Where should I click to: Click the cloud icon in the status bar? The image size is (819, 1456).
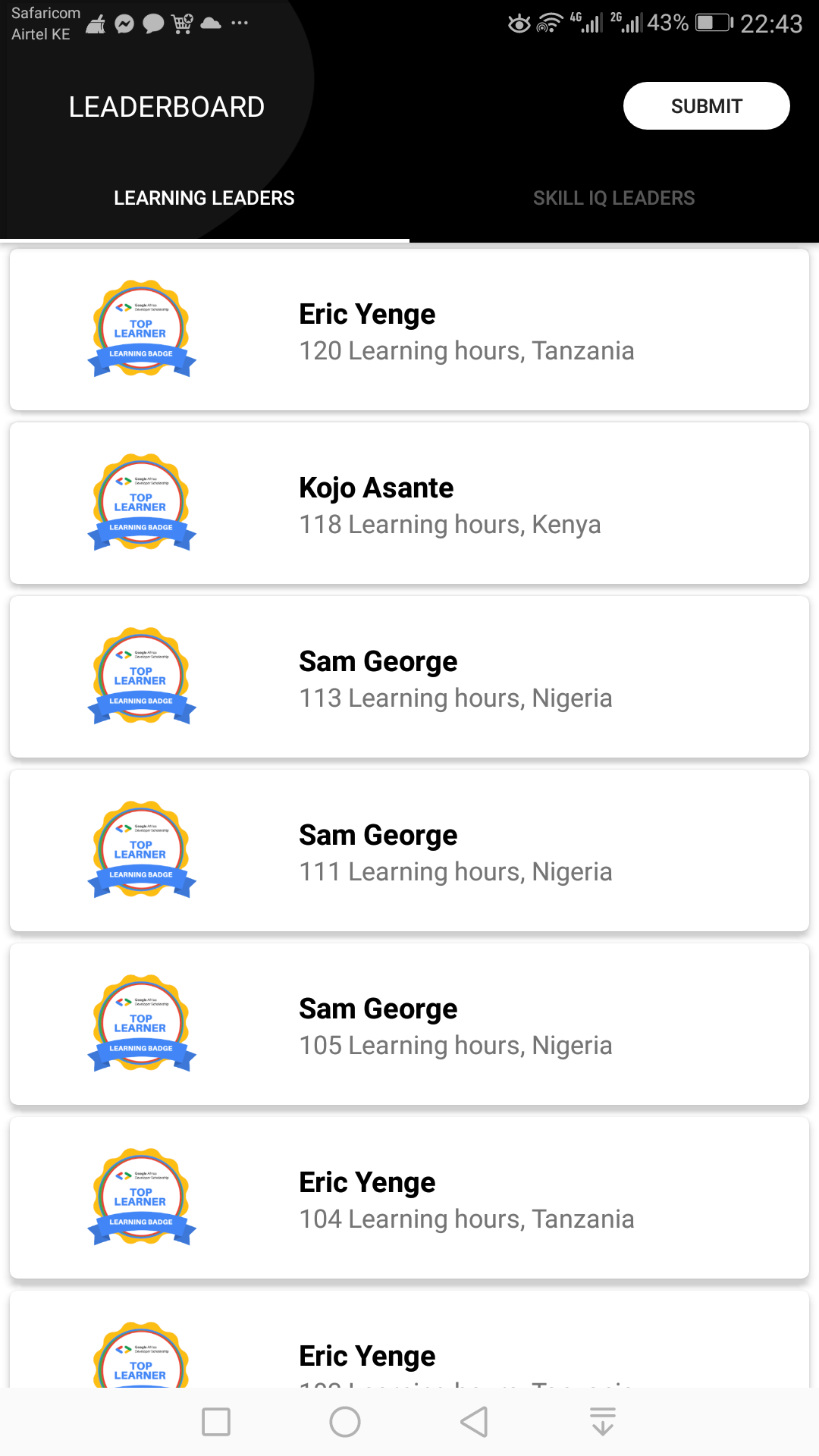[x=211, y=24]
